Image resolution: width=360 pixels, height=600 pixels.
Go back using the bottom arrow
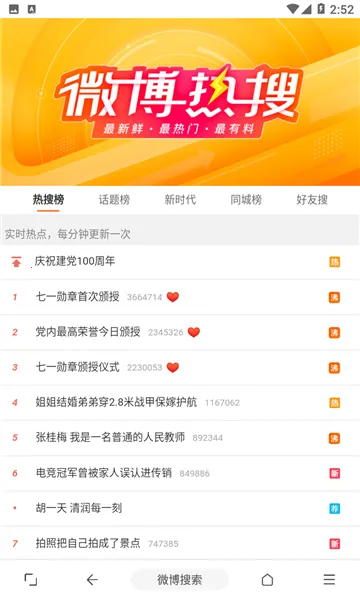point(92,580)
